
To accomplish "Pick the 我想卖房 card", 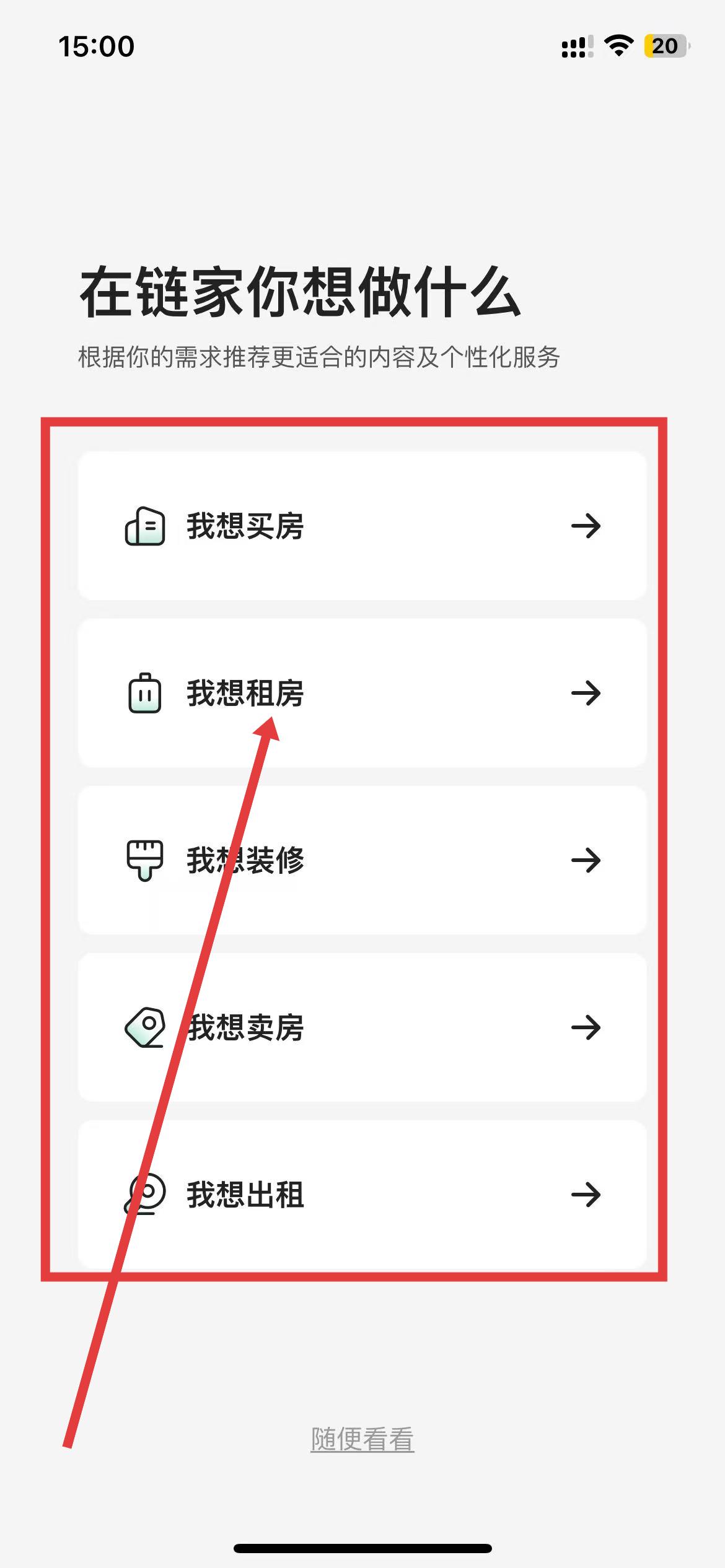I will [362, 1027].
